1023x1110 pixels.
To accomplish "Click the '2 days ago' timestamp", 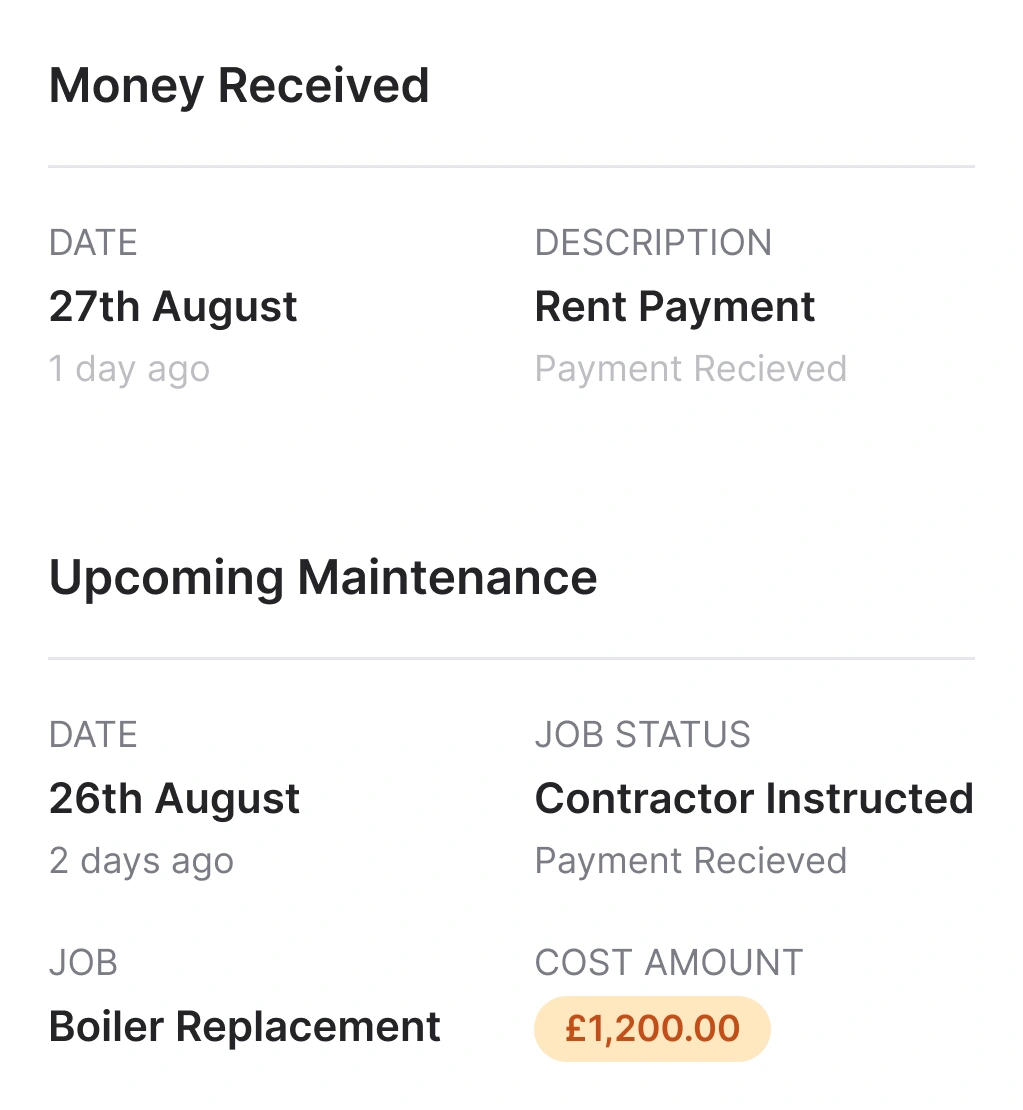I will coord(141,860).
